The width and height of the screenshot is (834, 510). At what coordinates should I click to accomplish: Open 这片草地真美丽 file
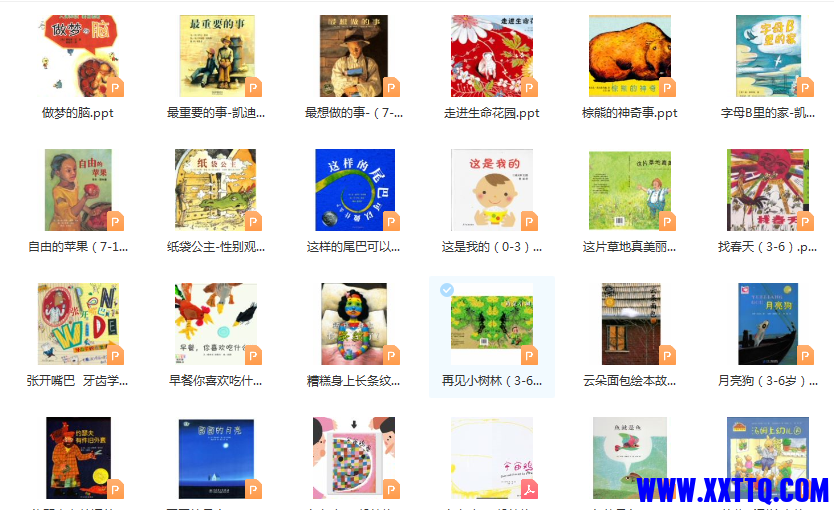pyautogui.click(x=630, y=190)
